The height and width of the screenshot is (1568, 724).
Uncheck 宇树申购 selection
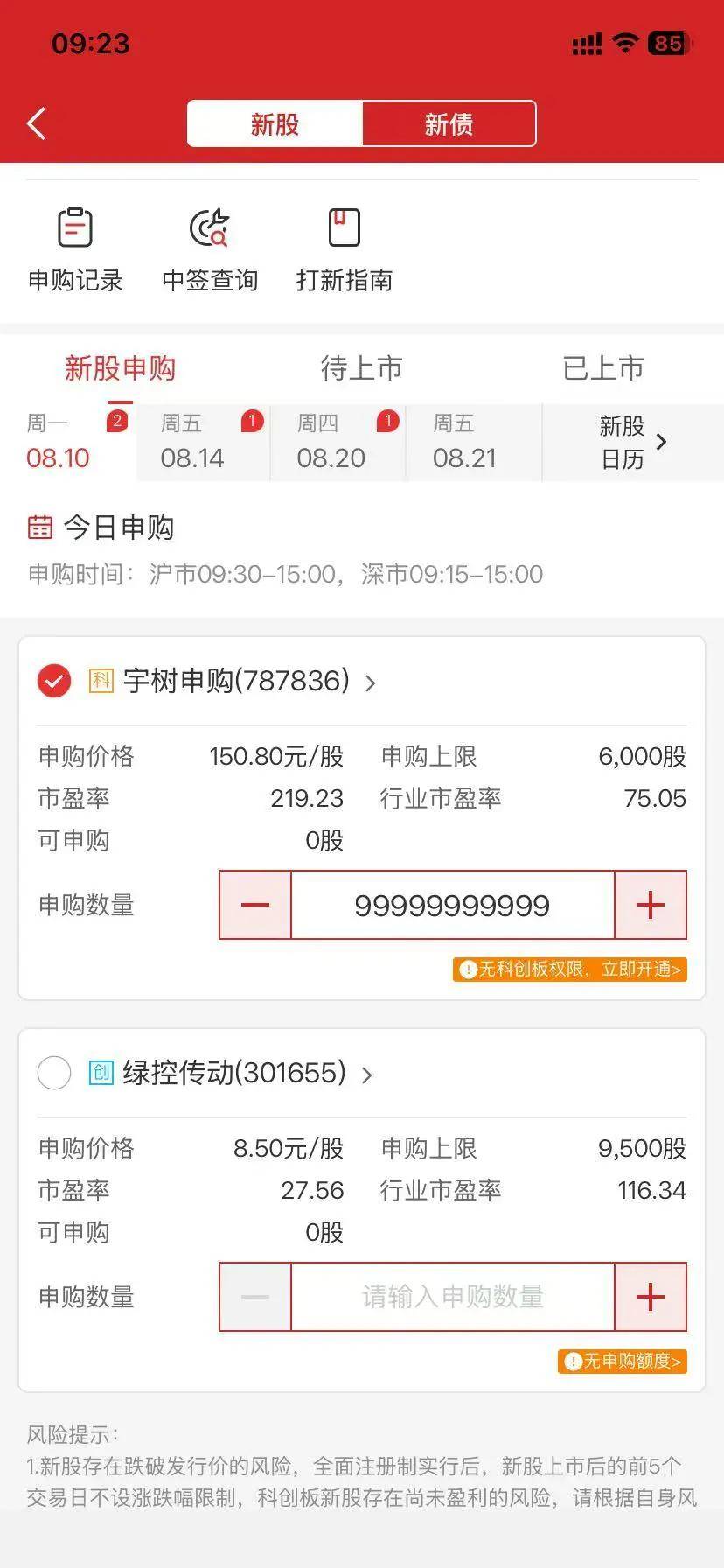pyautogui.click(x=54, y=681)
